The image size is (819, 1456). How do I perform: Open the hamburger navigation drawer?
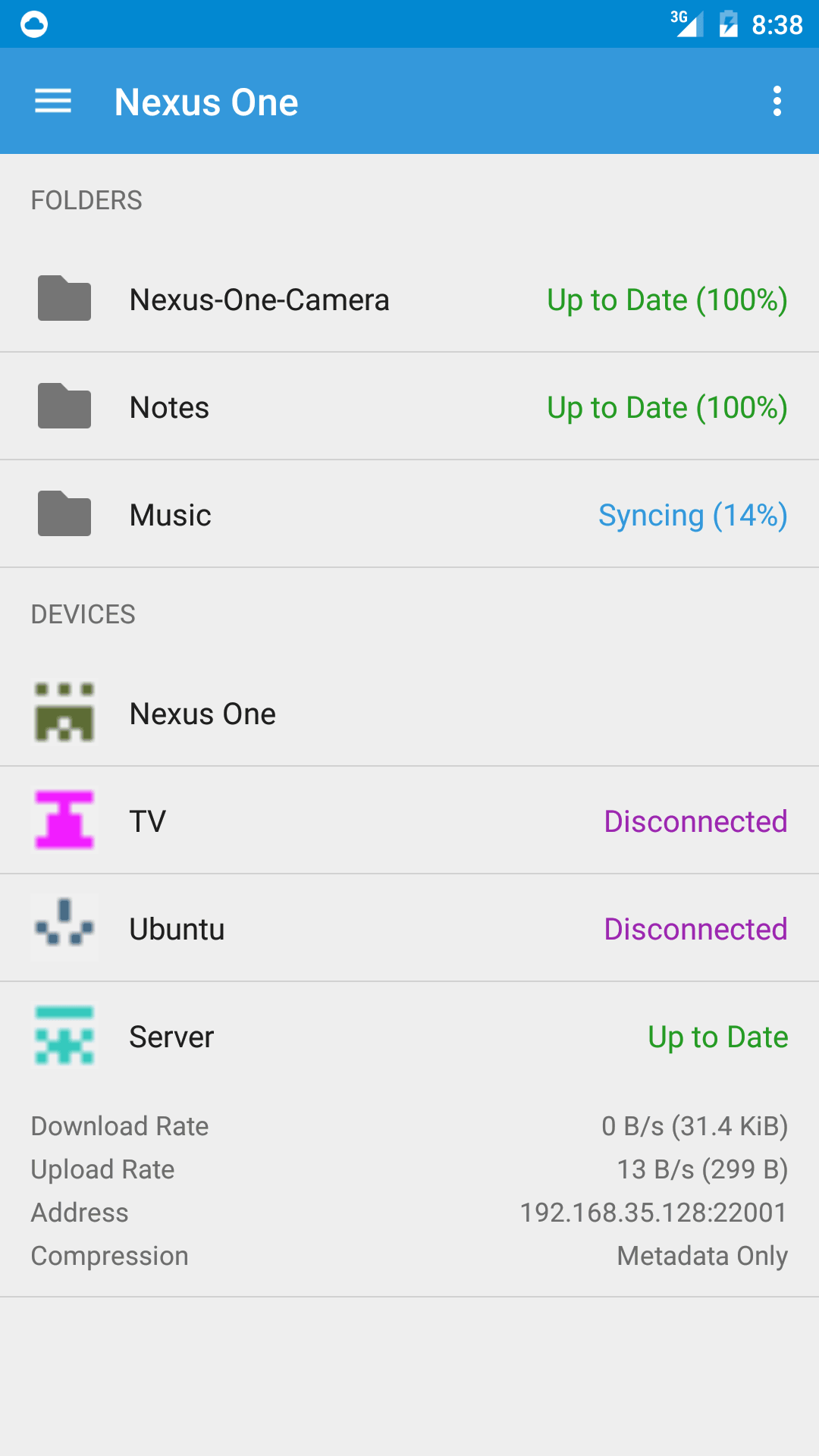53,101
